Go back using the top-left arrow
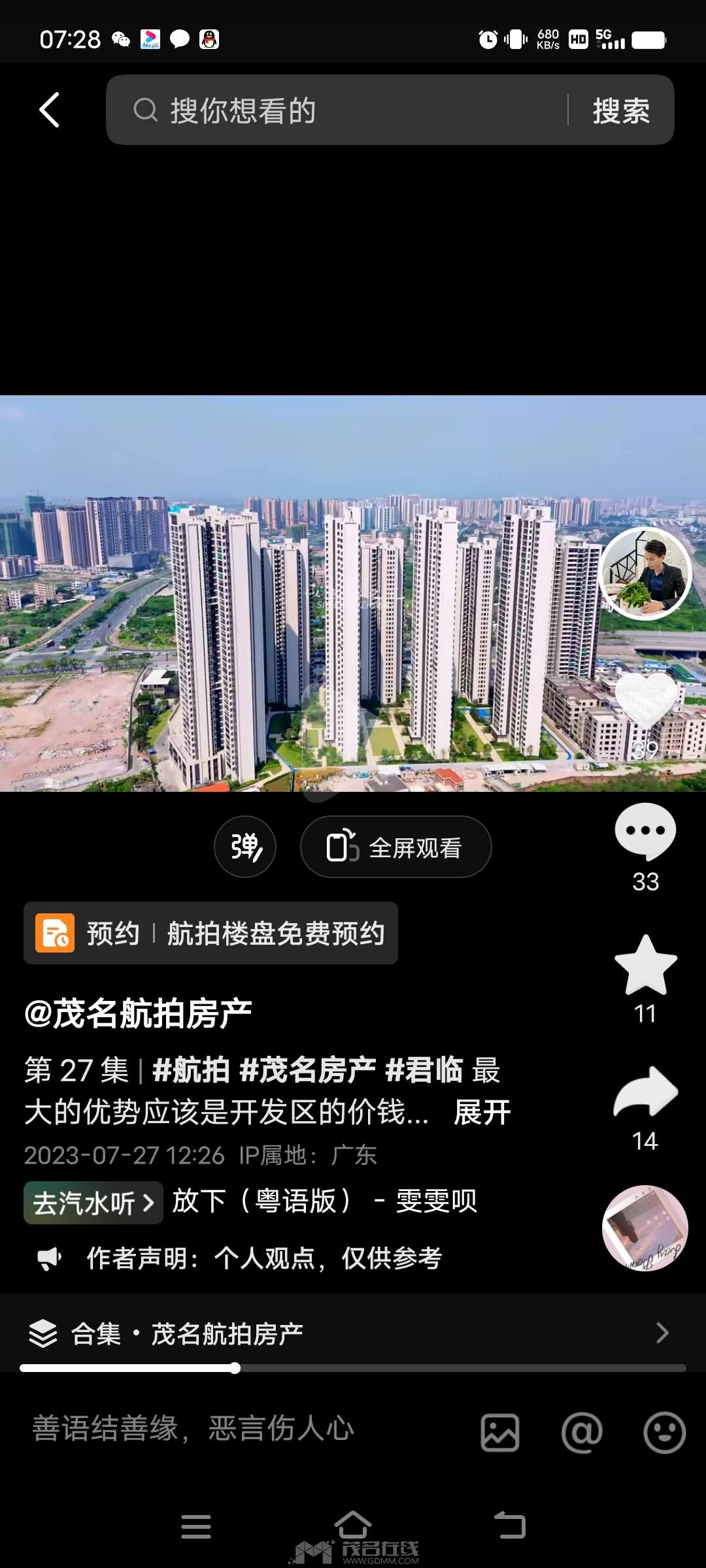Screen dimensions: 706x1568 [50, 110]
